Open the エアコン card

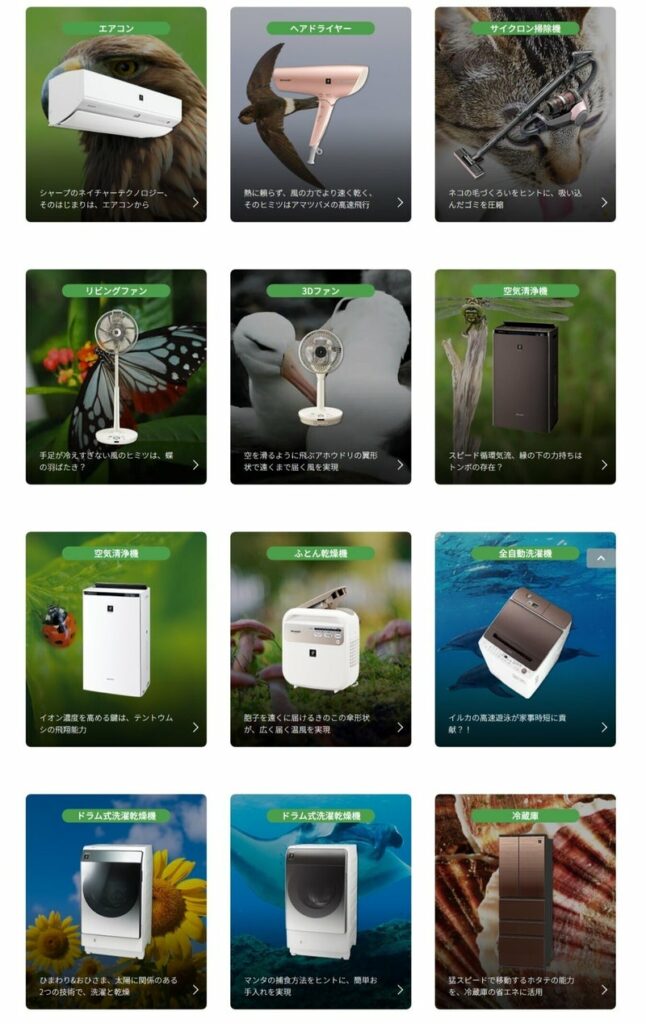click(116, 115)
